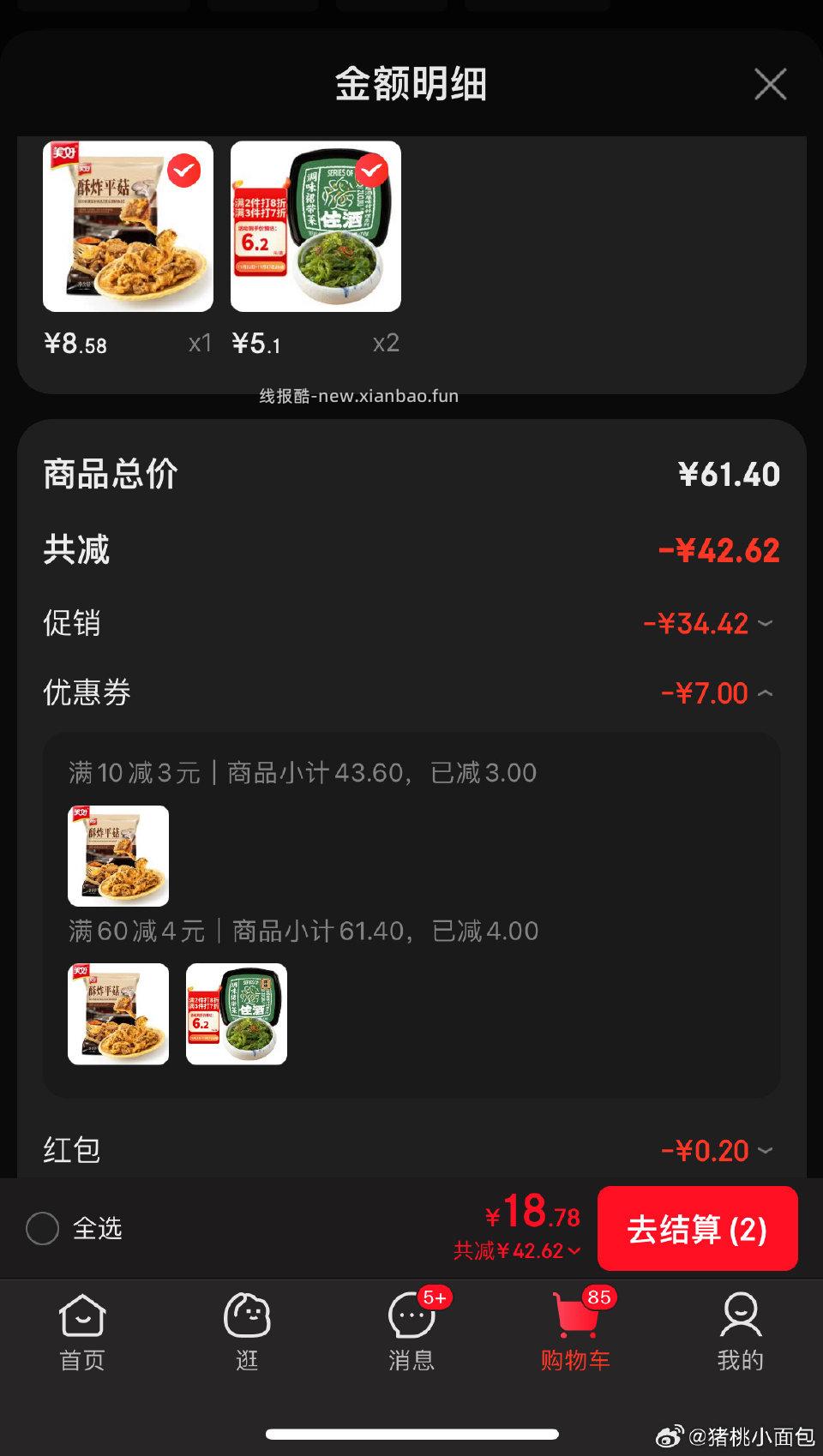
Task: Close the 金额明细 panel
Action: coord(770,84)
